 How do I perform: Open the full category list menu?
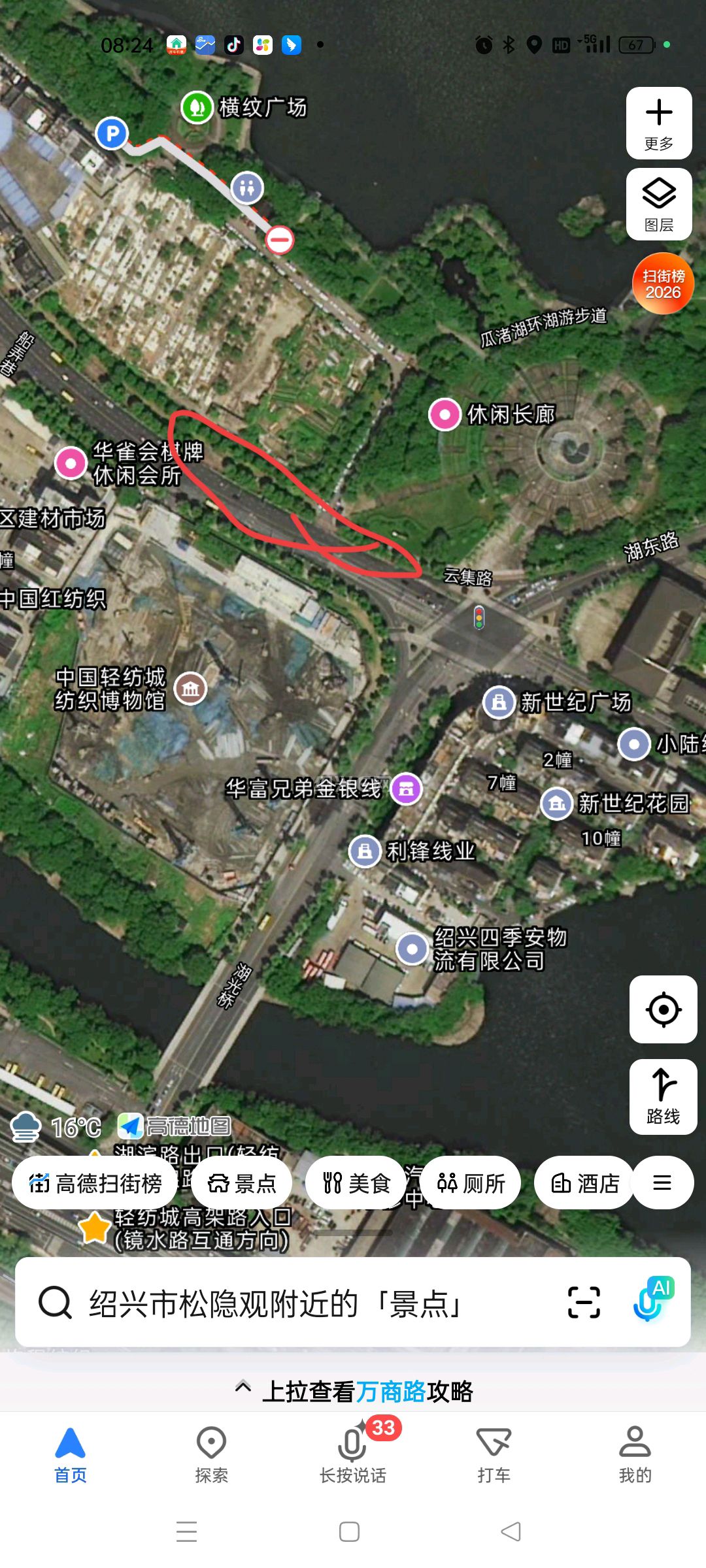coord(662,1183)
